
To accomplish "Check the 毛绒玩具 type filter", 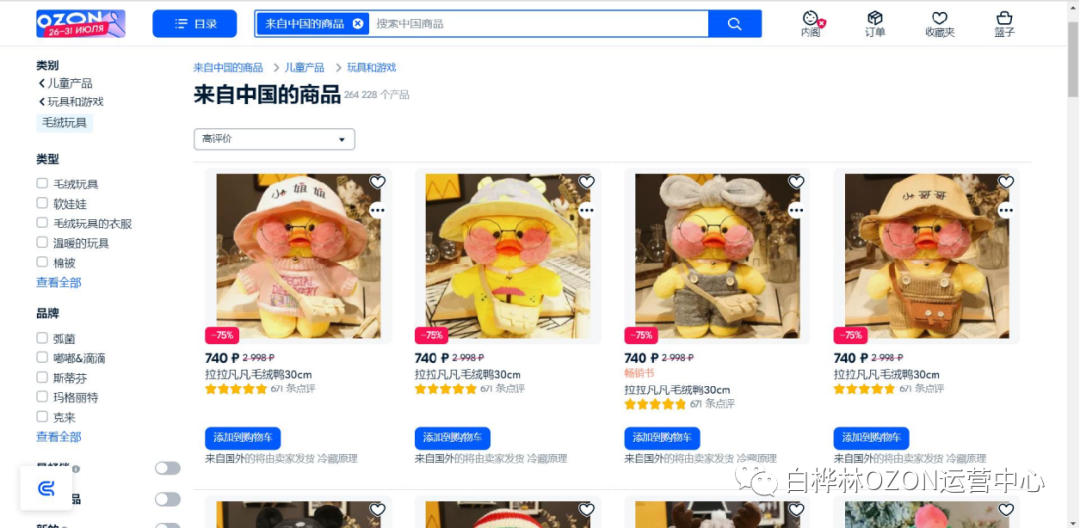I will pyautogui.click(x=42, y=184).
